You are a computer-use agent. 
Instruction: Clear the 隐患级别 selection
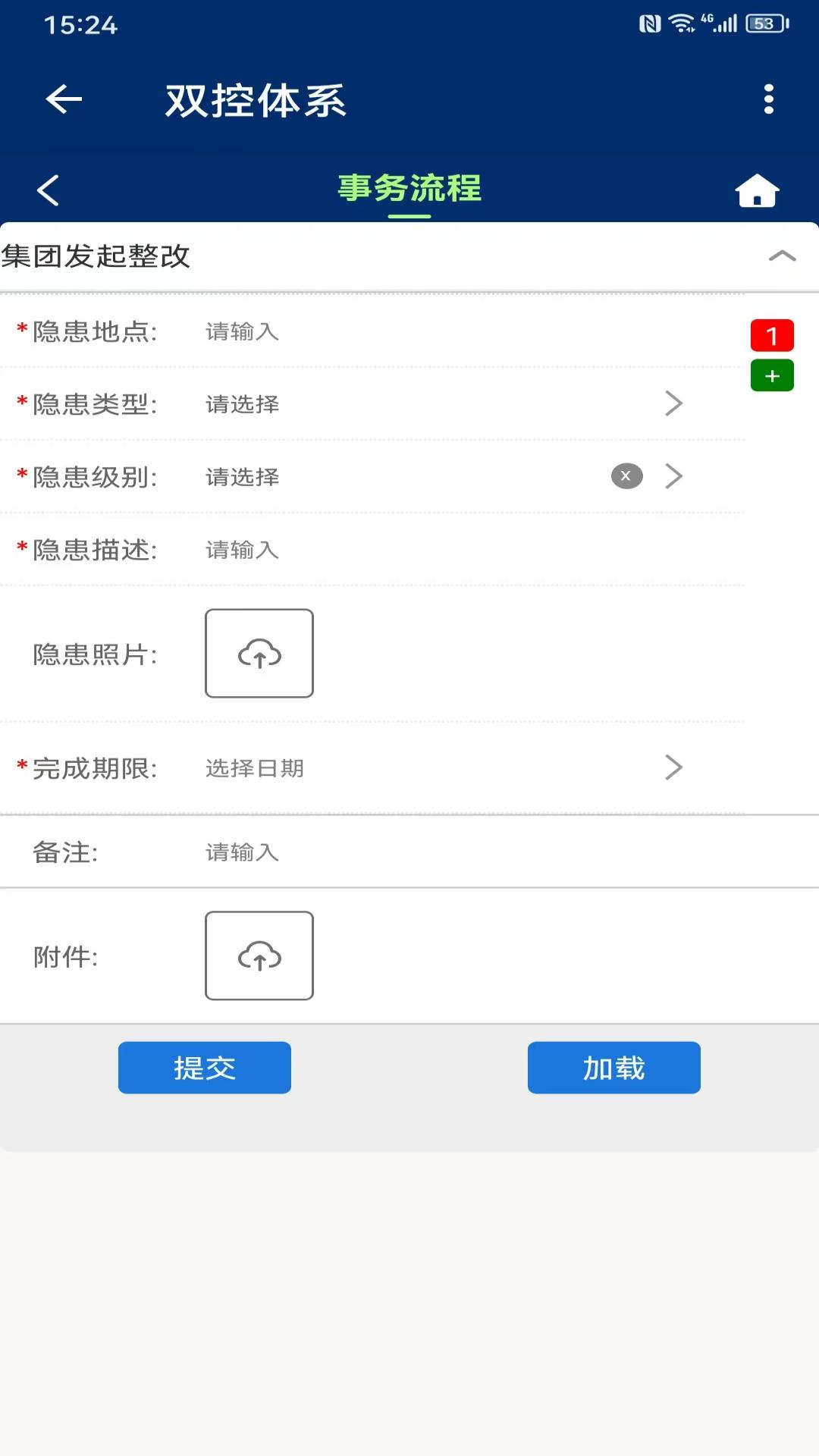click(626, 476)
